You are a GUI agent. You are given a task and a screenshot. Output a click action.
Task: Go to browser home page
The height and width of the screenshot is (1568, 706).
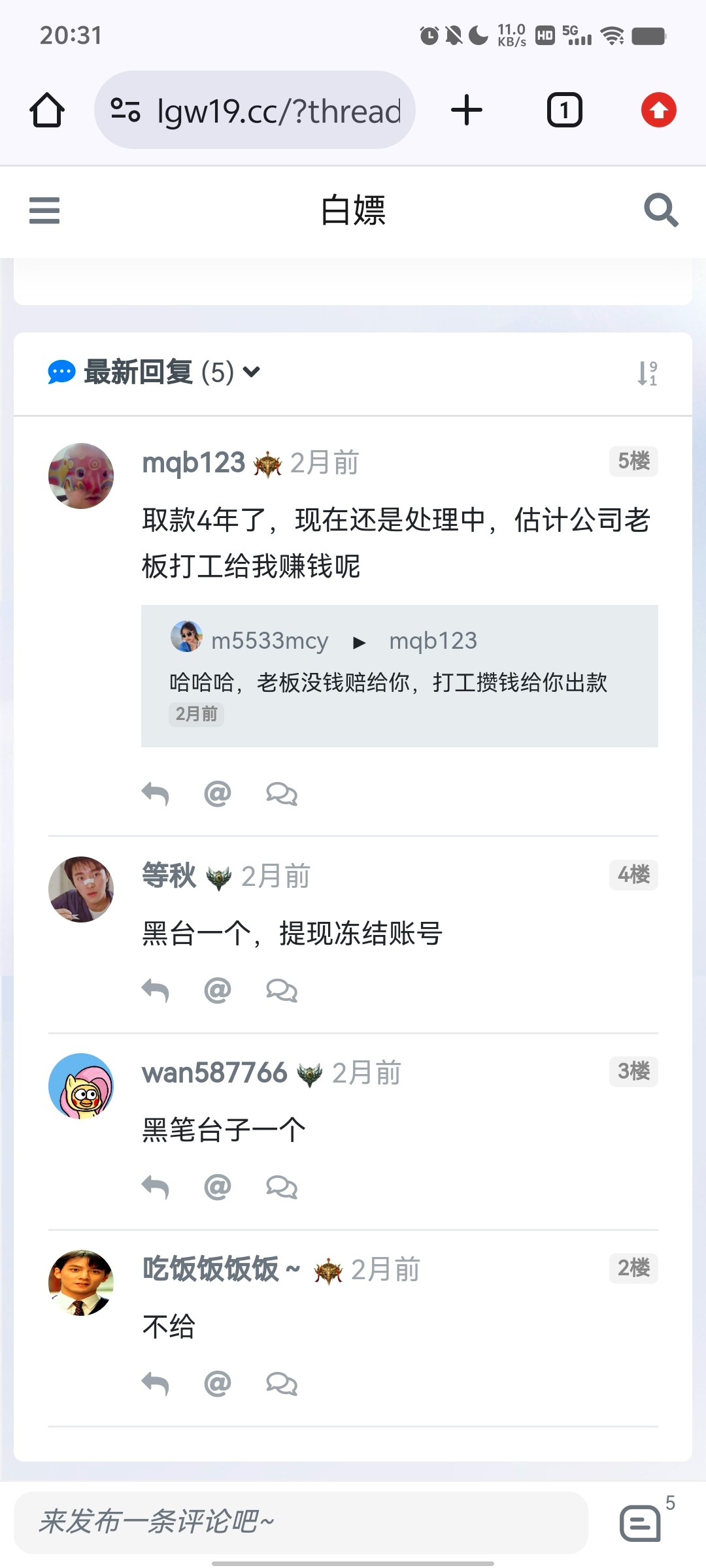tap(47, 110)
